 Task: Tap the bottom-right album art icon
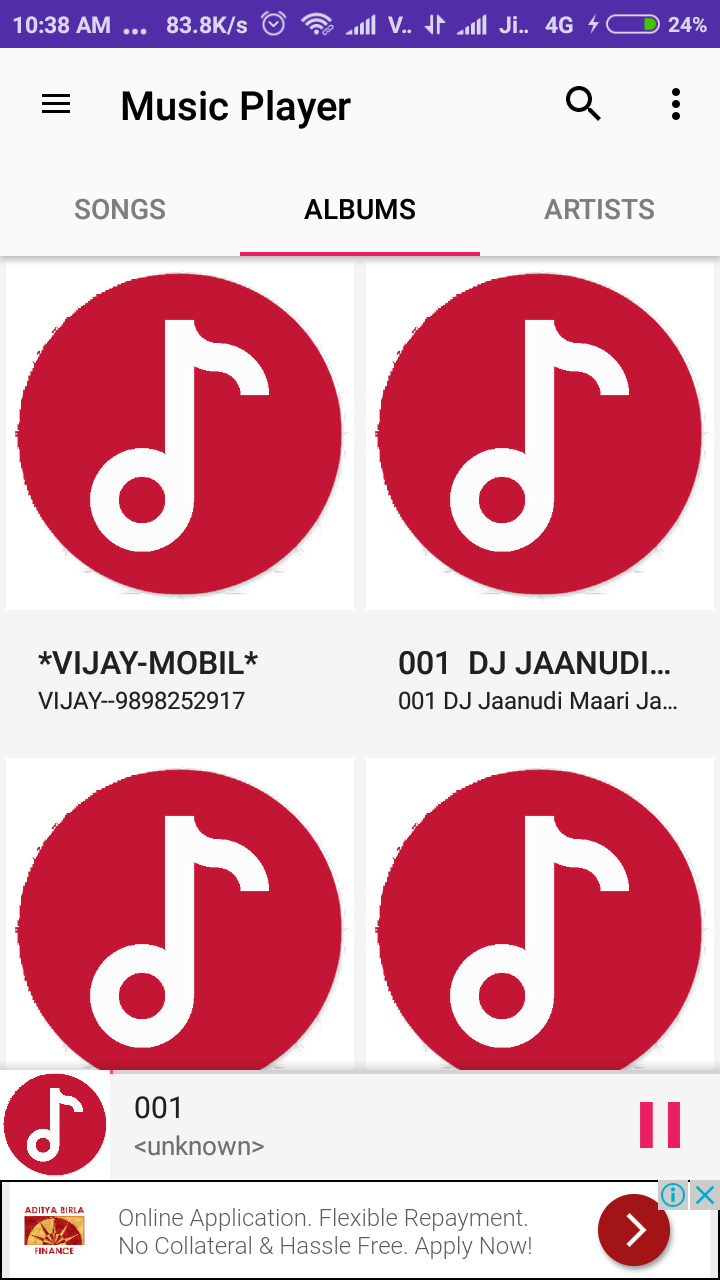(x=540, y=915)
